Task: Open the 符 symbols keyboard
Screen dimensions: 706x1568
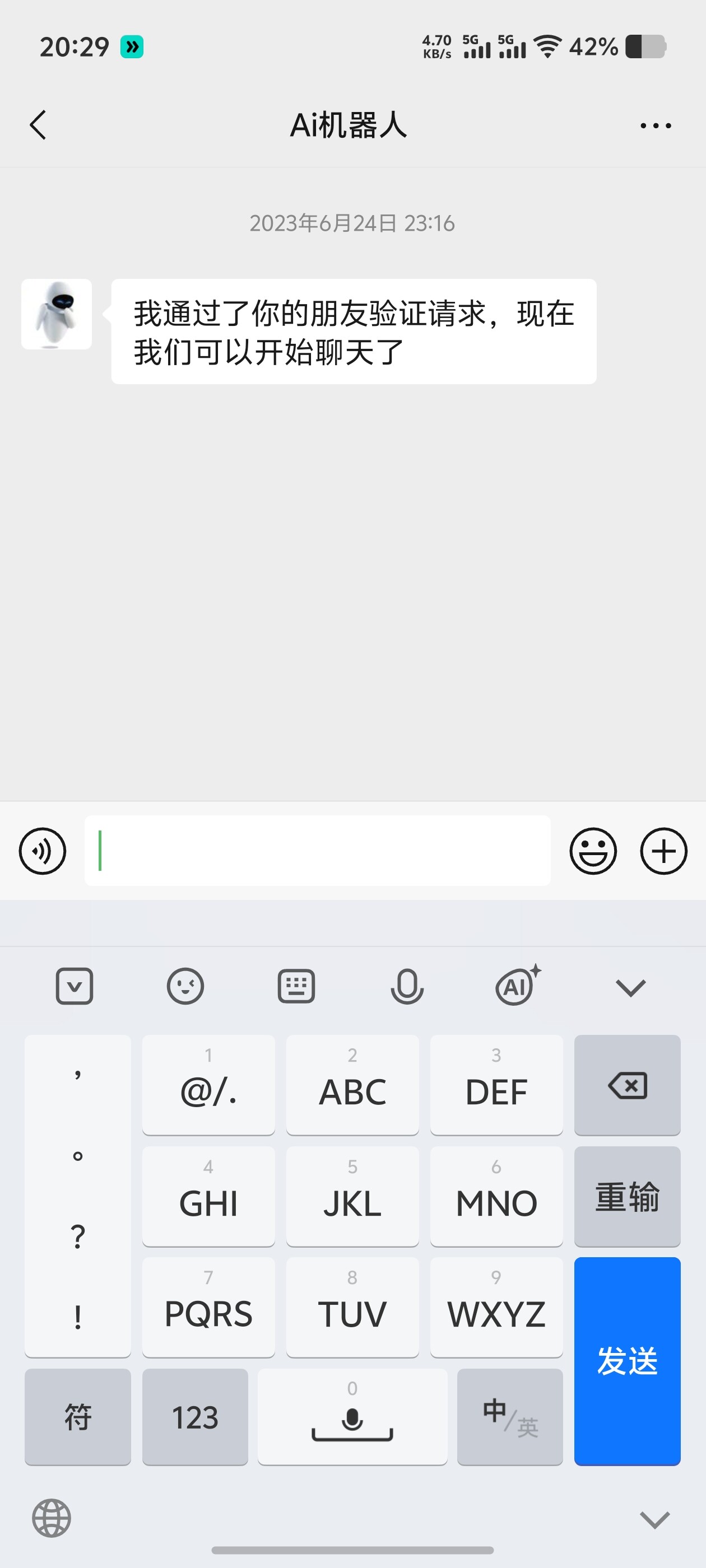Action: coord(77,1417)
